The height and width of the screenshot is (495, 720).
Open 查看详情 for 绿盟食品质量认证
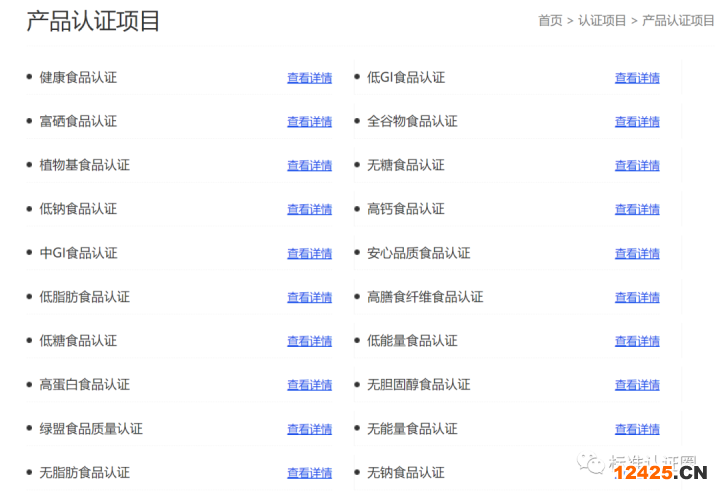pyautogui.click(x=309, y=430)
